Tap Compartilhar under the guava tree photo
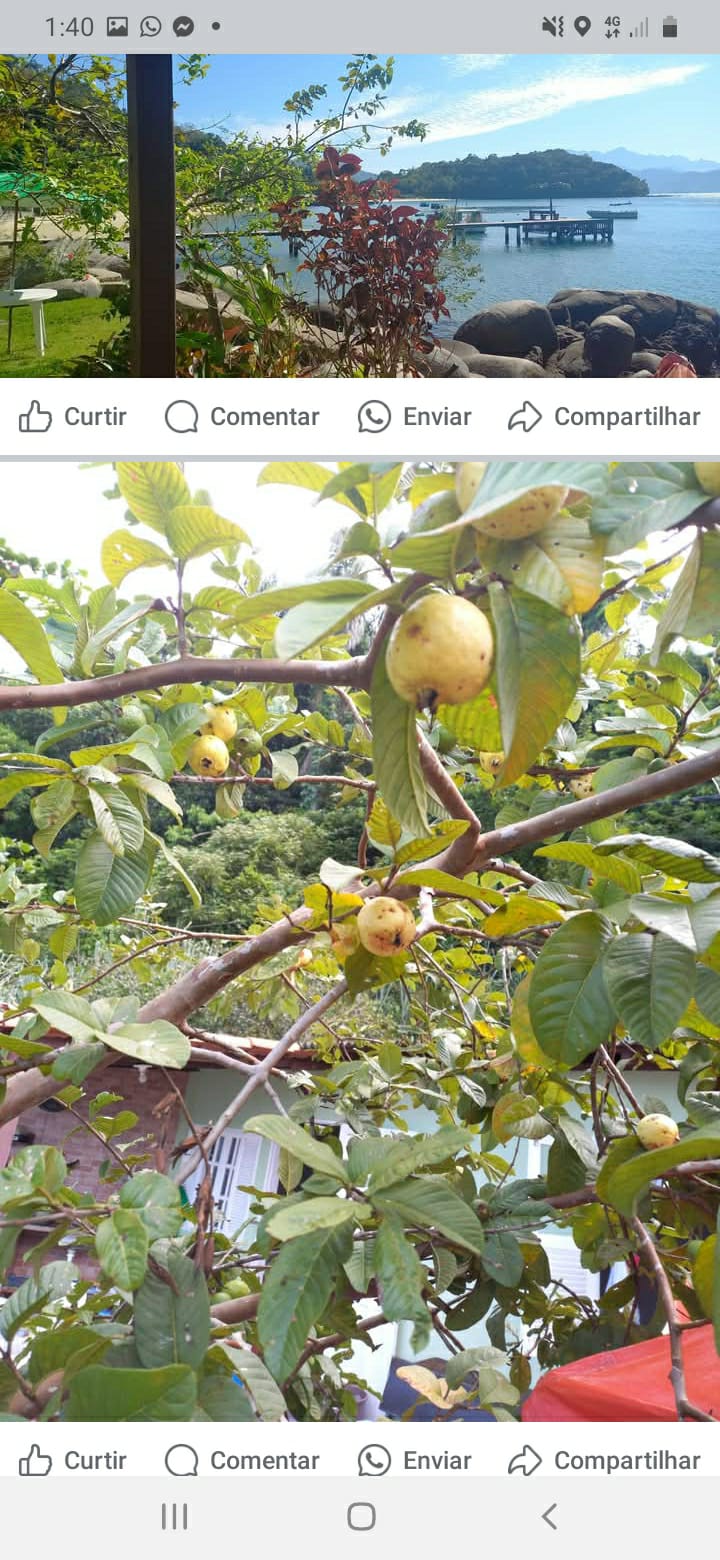The width and height of the screenshot is (720, 1560). [604, 1460]
